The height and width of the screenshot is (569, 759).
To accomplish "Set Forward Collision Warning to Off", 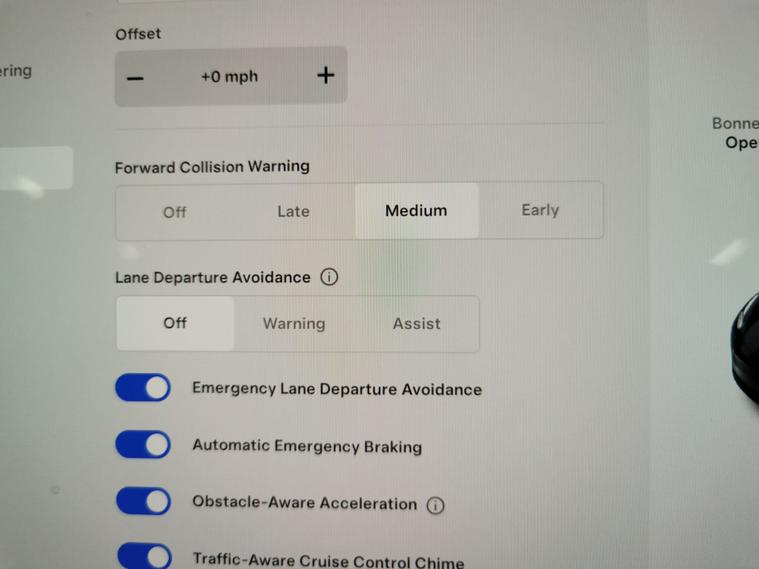I will (x=175, y=212).
